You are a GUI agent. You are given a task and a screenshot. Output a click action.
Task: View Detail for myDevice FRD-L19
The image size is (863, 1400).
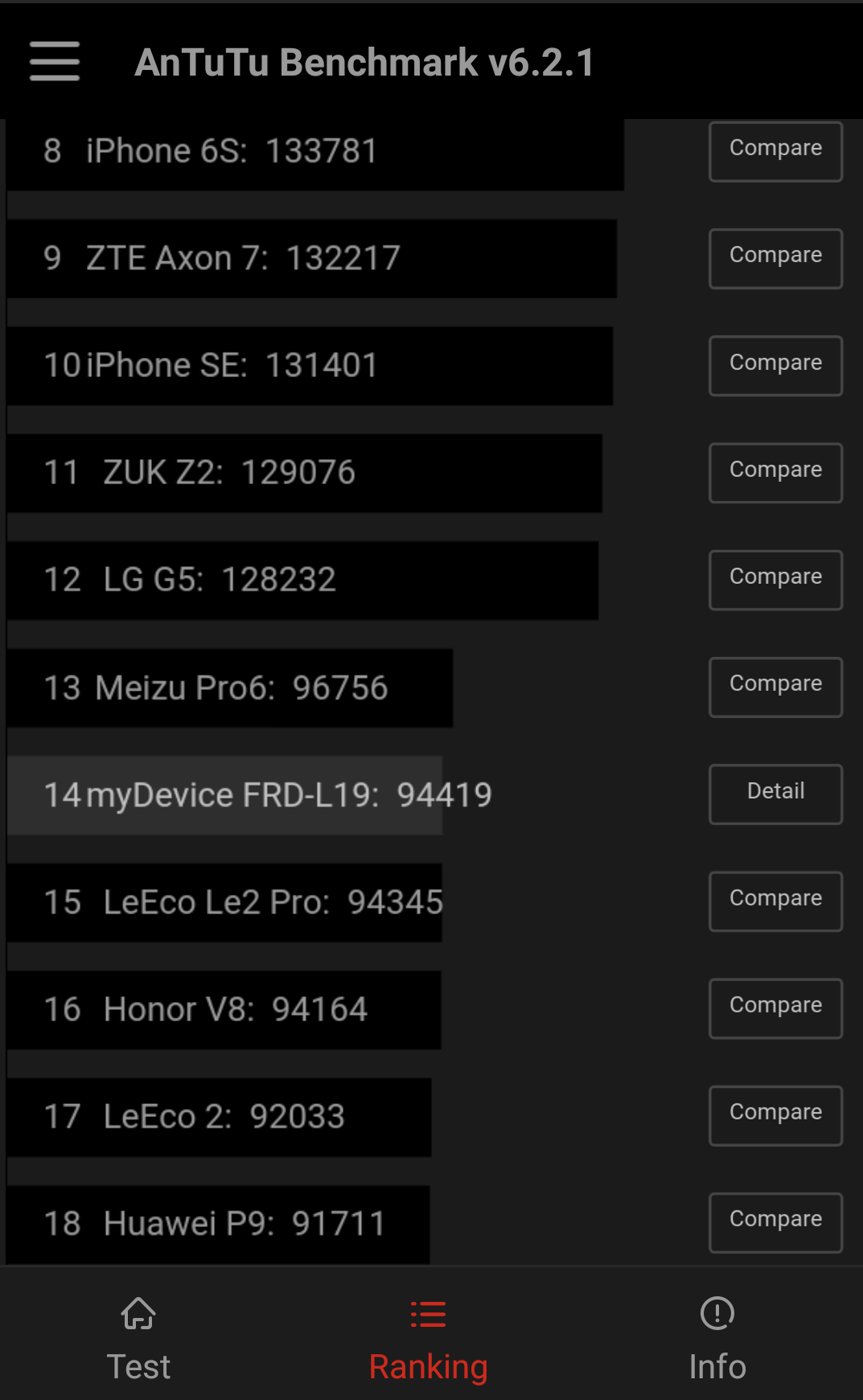pos(775,794)
